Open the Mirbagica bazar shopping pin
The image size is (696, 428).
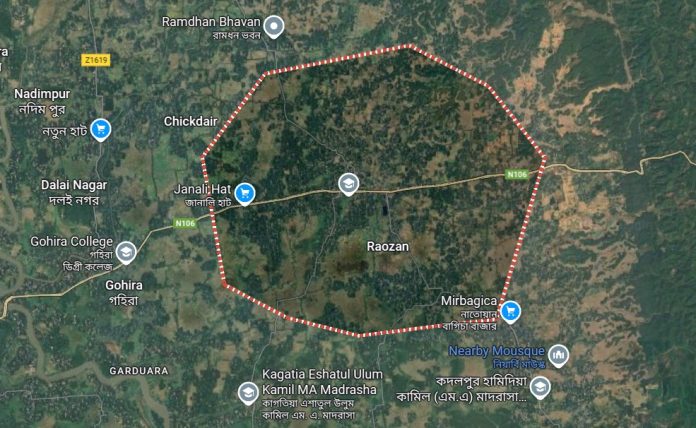pyautogui.click(x=511, y=311)
